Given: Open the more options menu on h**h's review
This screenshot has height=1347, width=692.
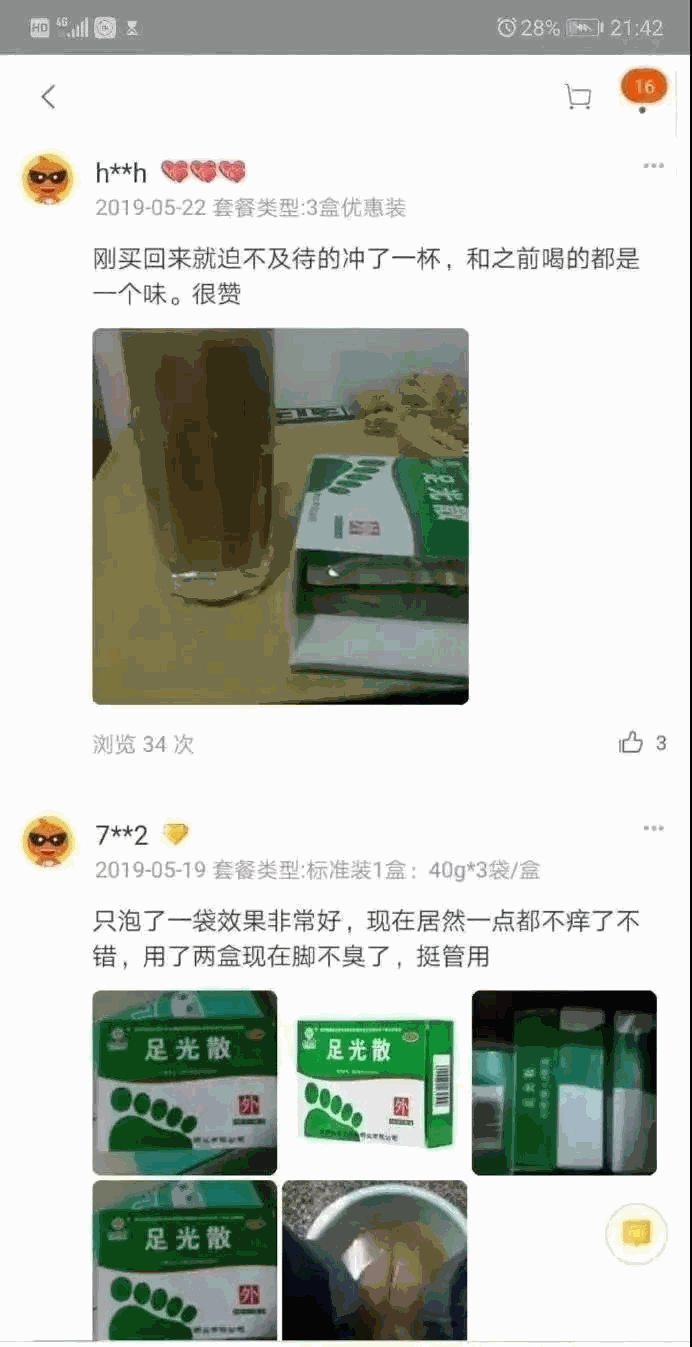Looking at the screenshot, I should point(653,167).
